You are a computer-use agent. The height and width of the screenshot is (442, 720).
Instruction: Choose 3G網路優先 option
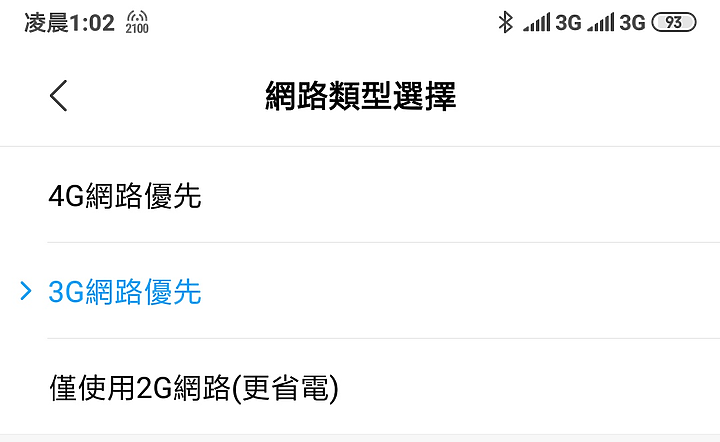(125, 292)
